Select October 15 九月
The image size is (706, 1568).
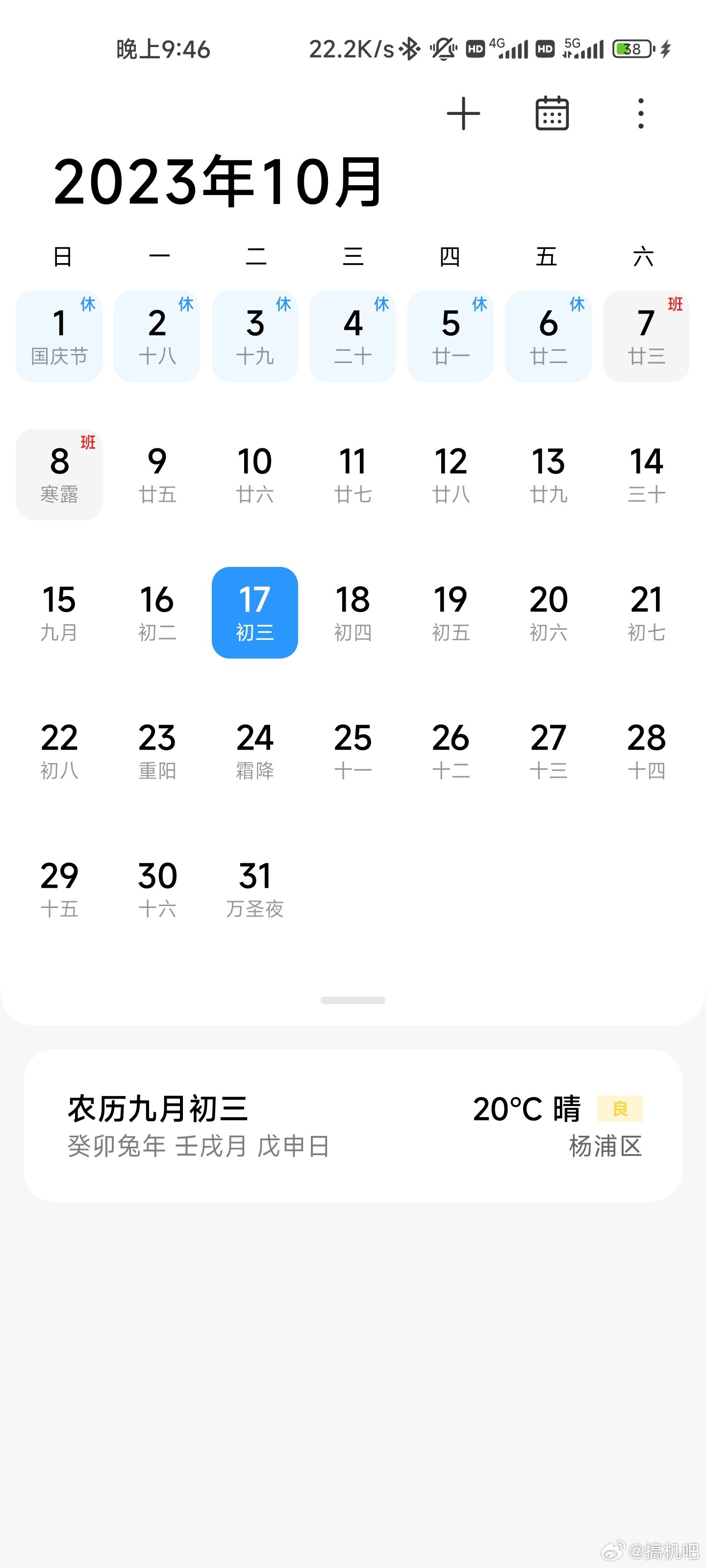59,612
